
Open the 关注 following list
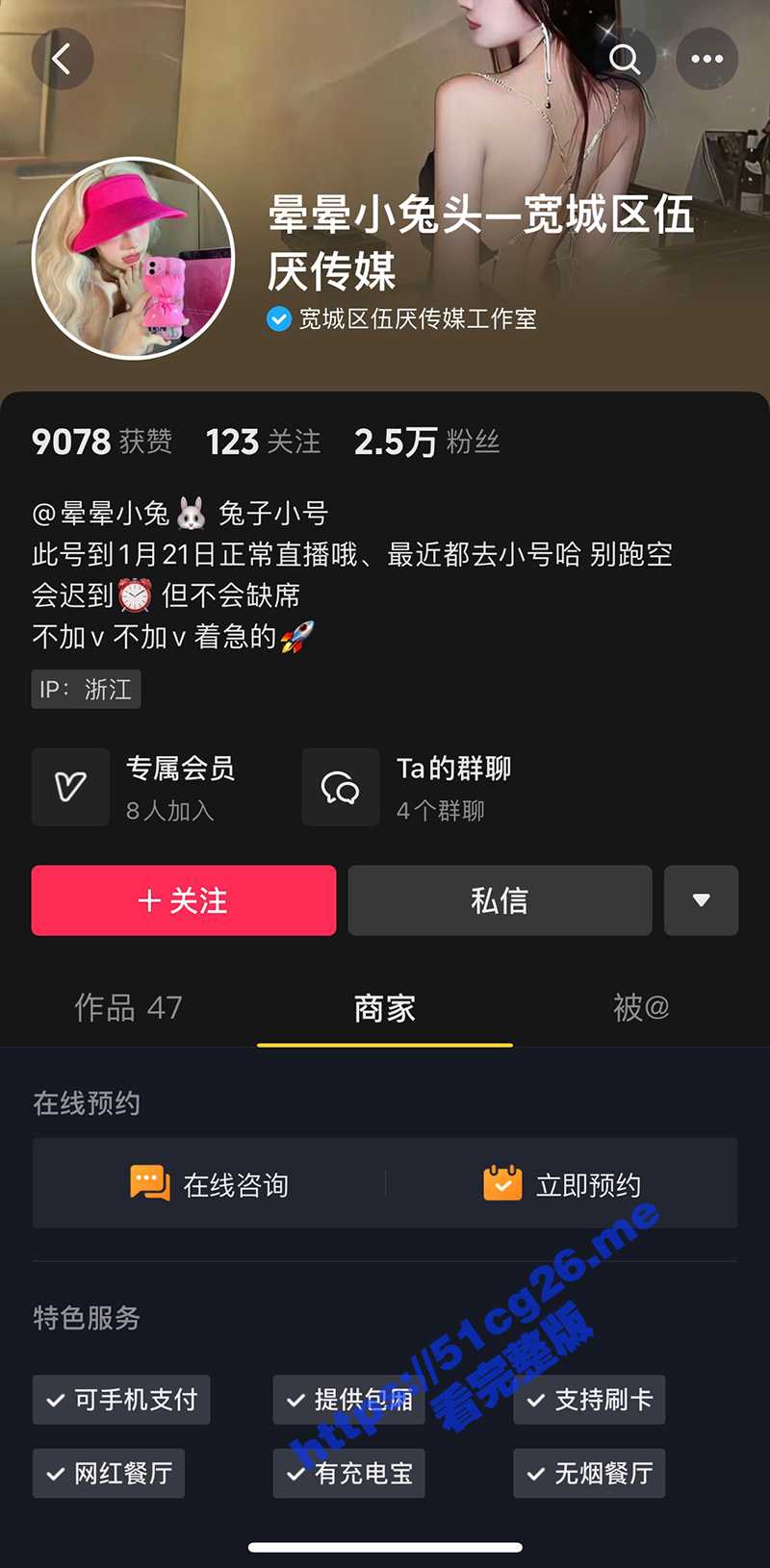pos(263,442)
